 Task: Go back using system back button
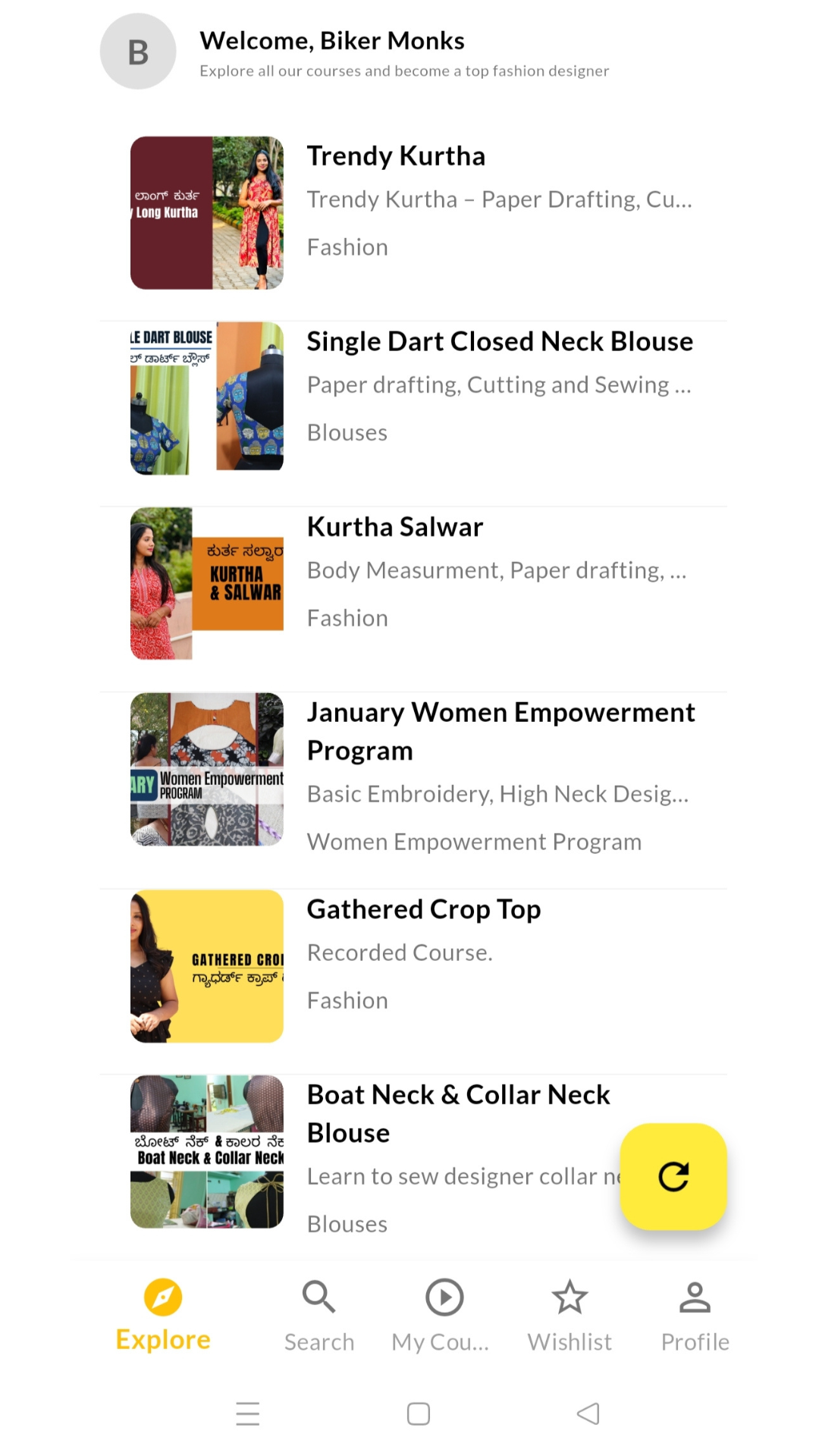coord(588,1414)
